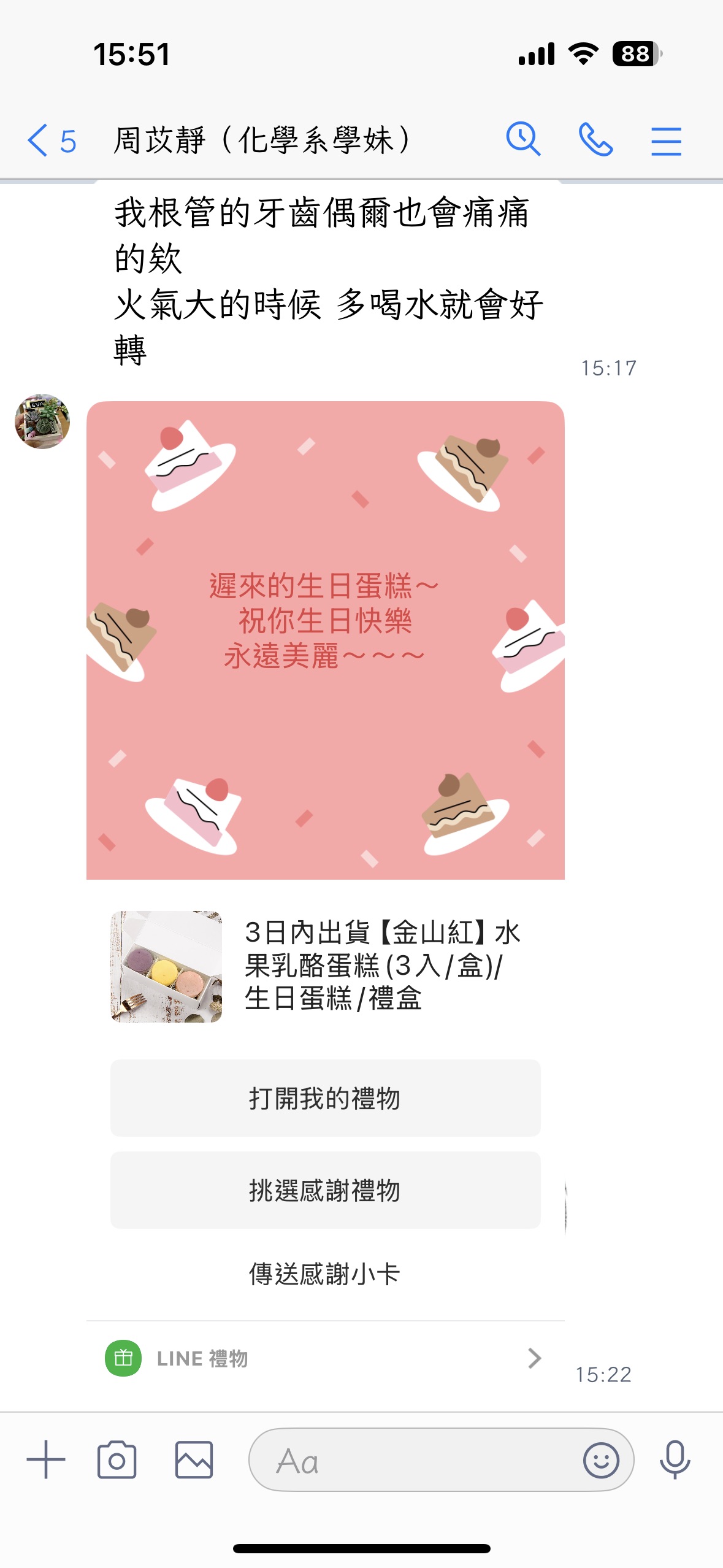
Task: Tap the 打開我的禮物 button
Action: 324,1098
